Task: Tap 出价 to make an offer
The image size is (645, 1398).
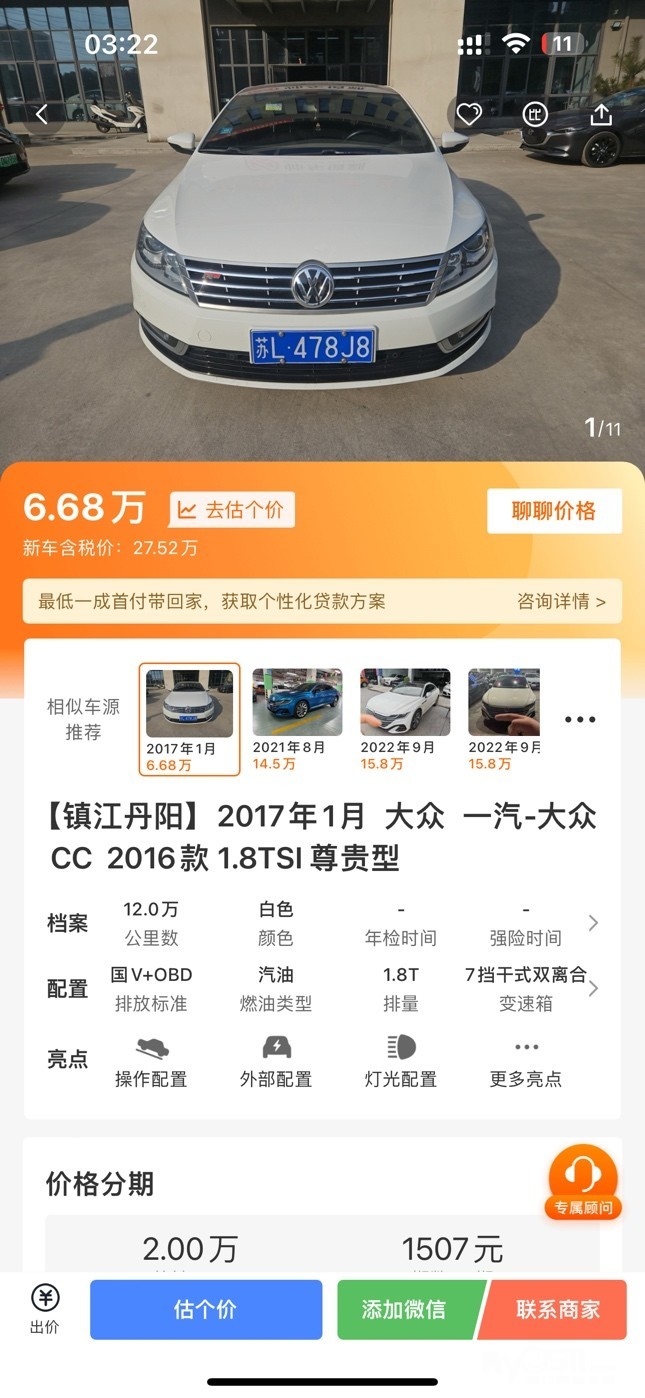Action: pyautogui.click(x=45, y=1309)
